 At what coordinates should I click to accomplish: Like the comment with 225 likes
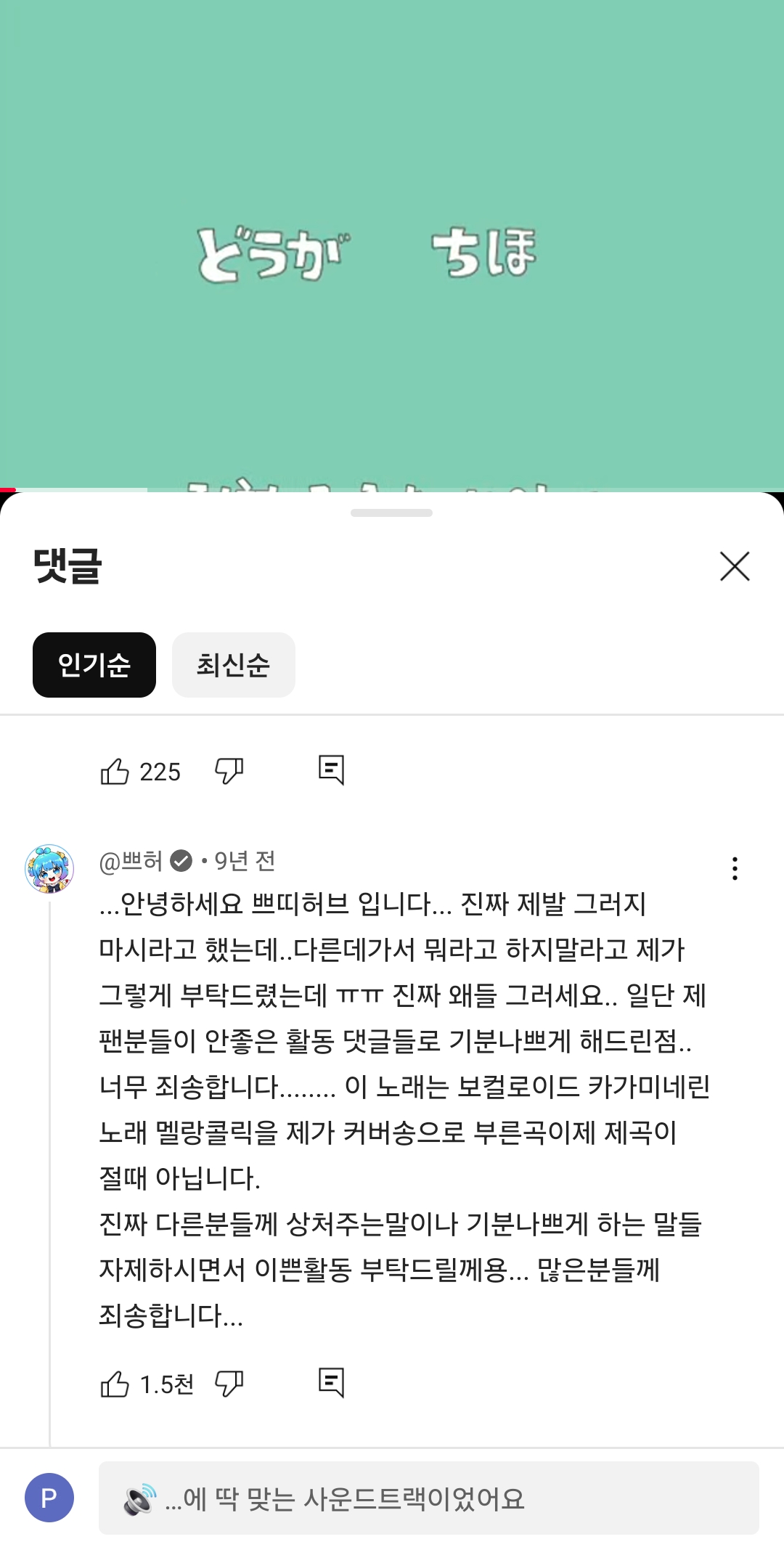[x=115, y=772]
